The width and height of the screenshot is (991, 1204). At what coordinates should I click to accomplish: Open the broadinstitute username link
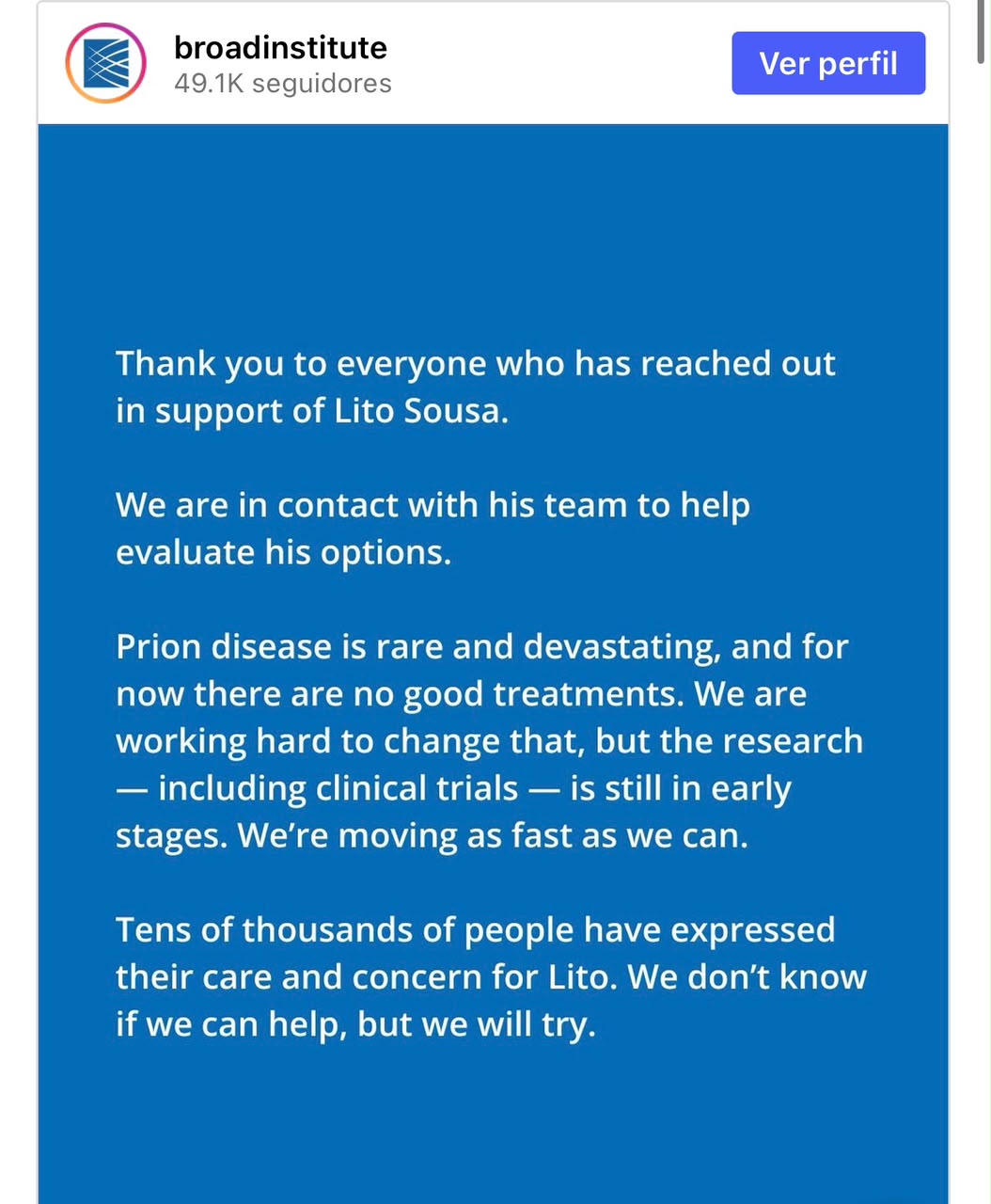[x=280, y=47]
